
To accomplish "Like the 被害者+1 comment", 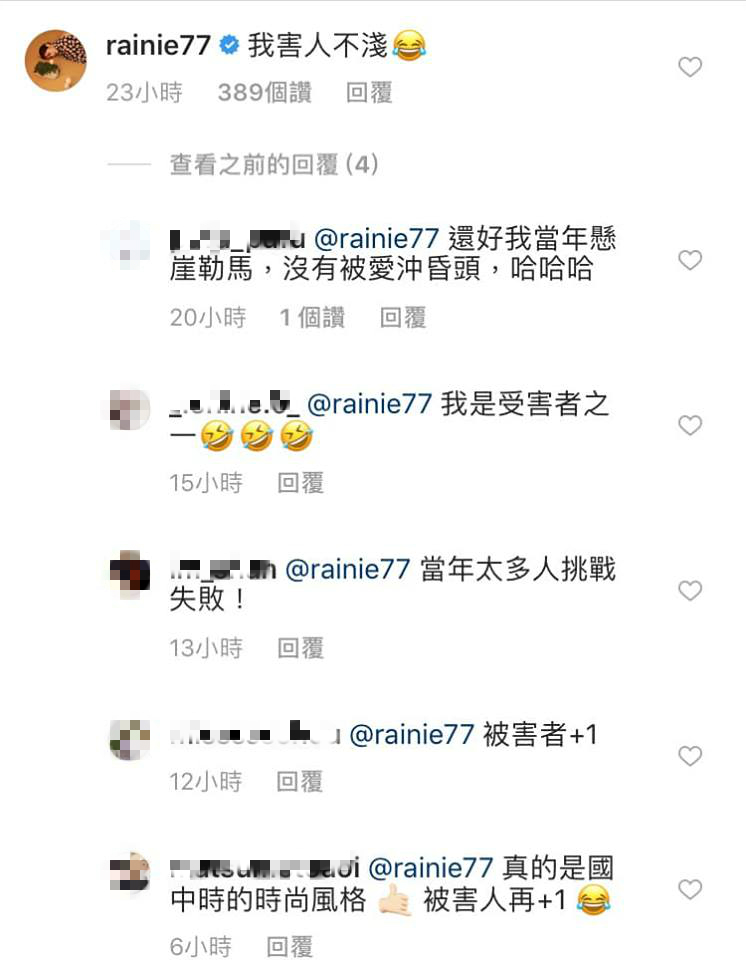I will (690, 756).
